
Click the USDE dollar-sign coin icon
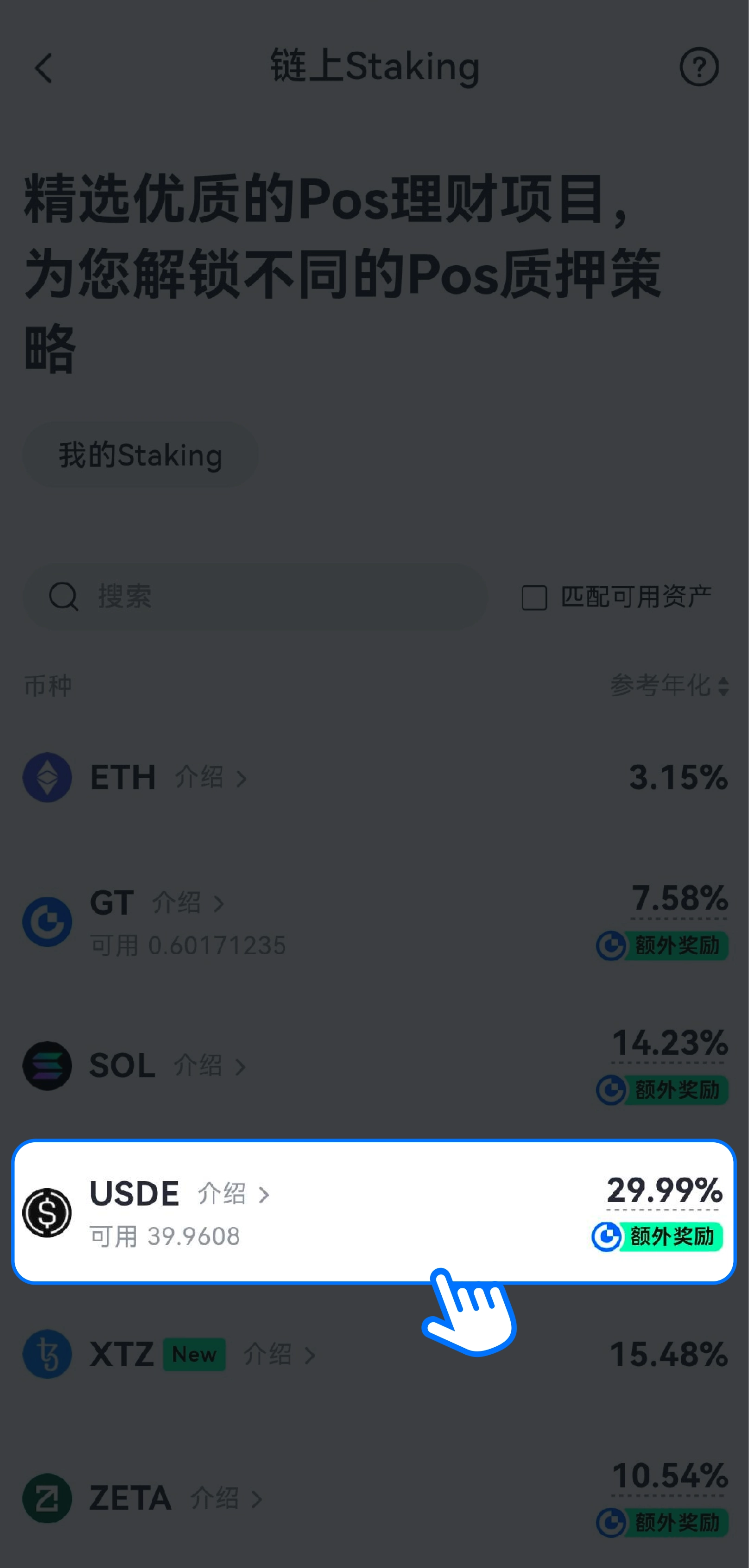point(47,1210)
